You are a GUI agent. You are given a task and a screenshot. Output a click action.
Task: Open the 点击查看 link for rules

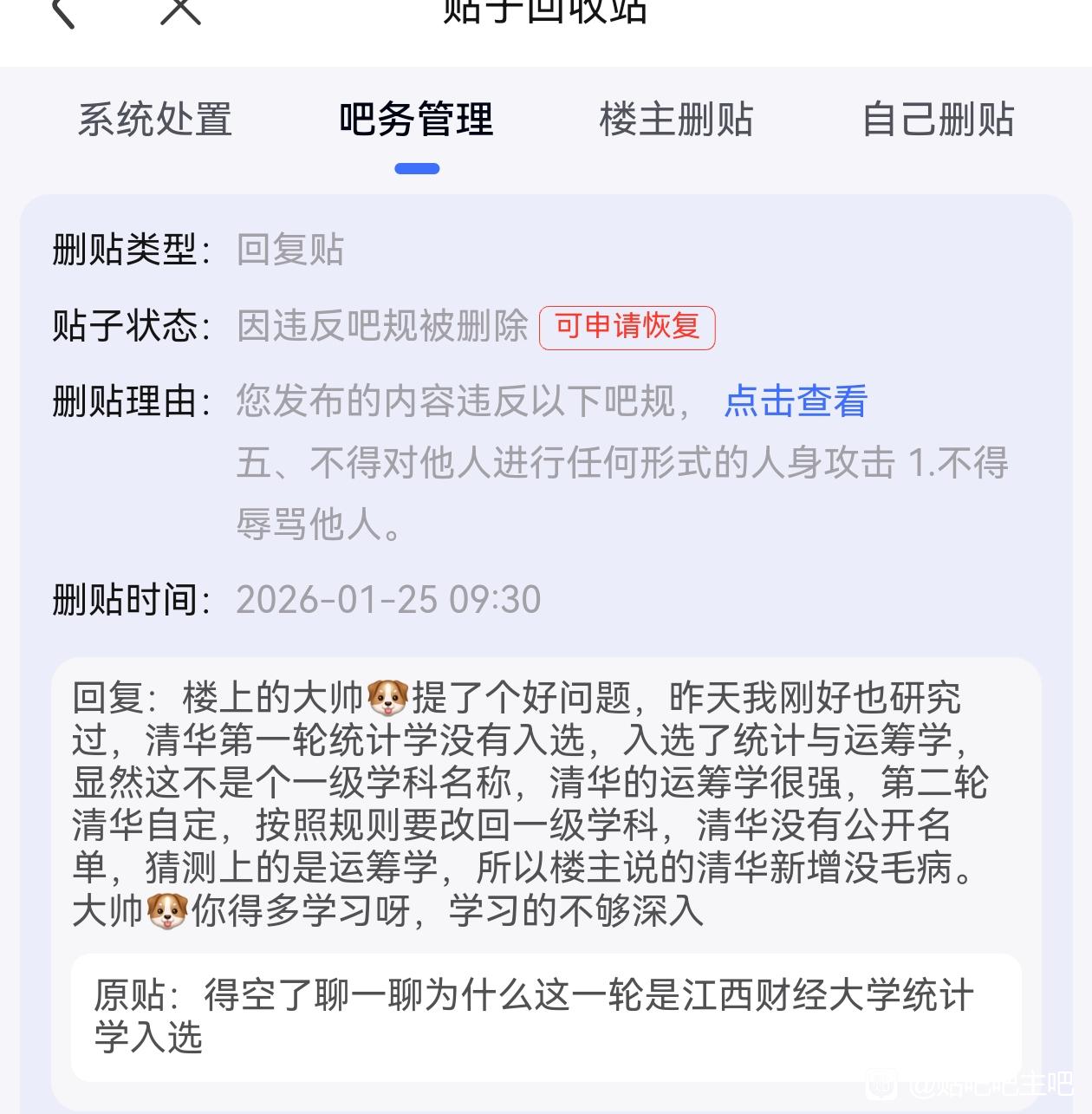(795, 401)
